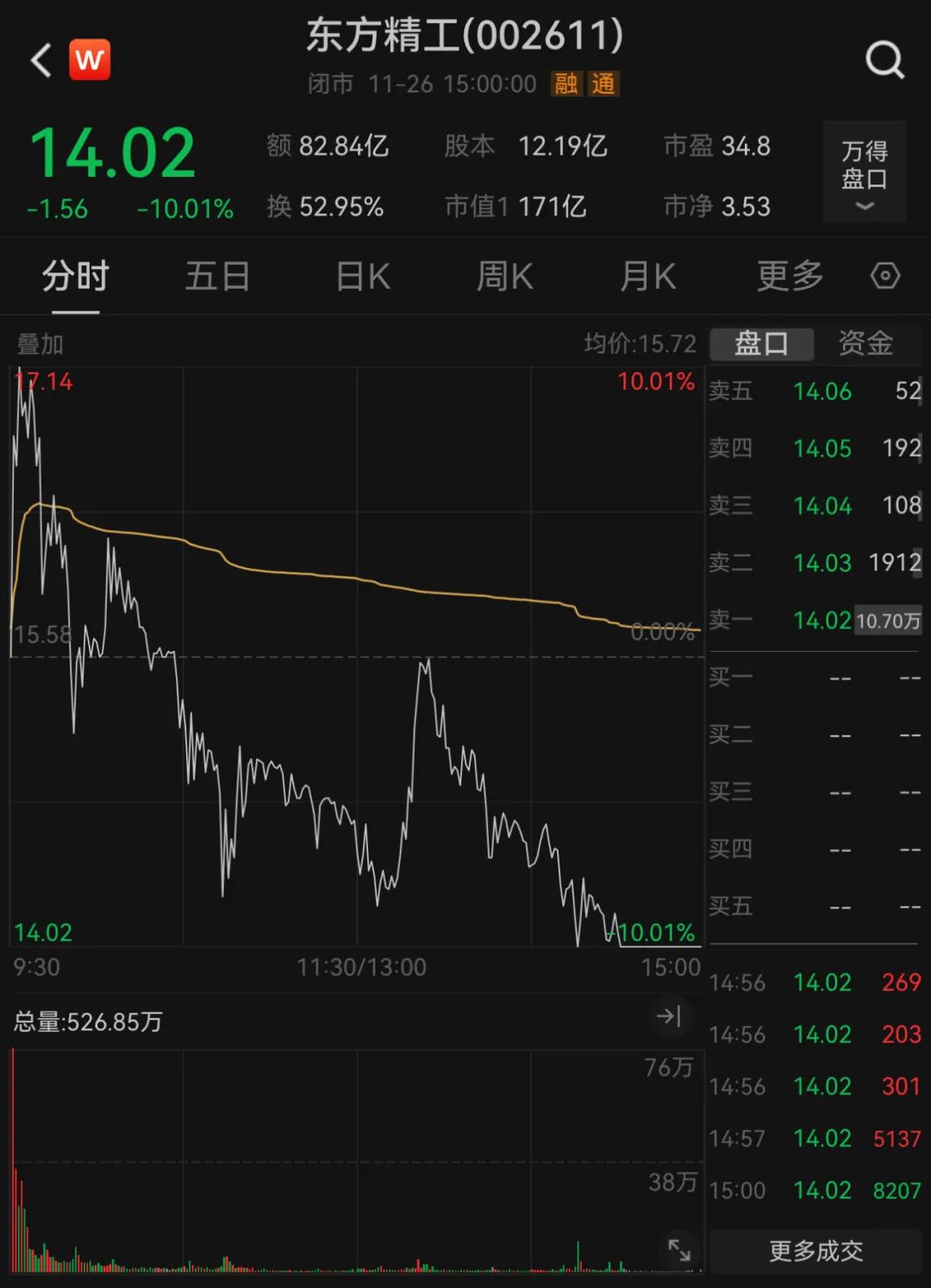This screenshot has width=931, height=1288.
Task: Select the 资金 capital flow tab
Action: [x=865, y=343]
